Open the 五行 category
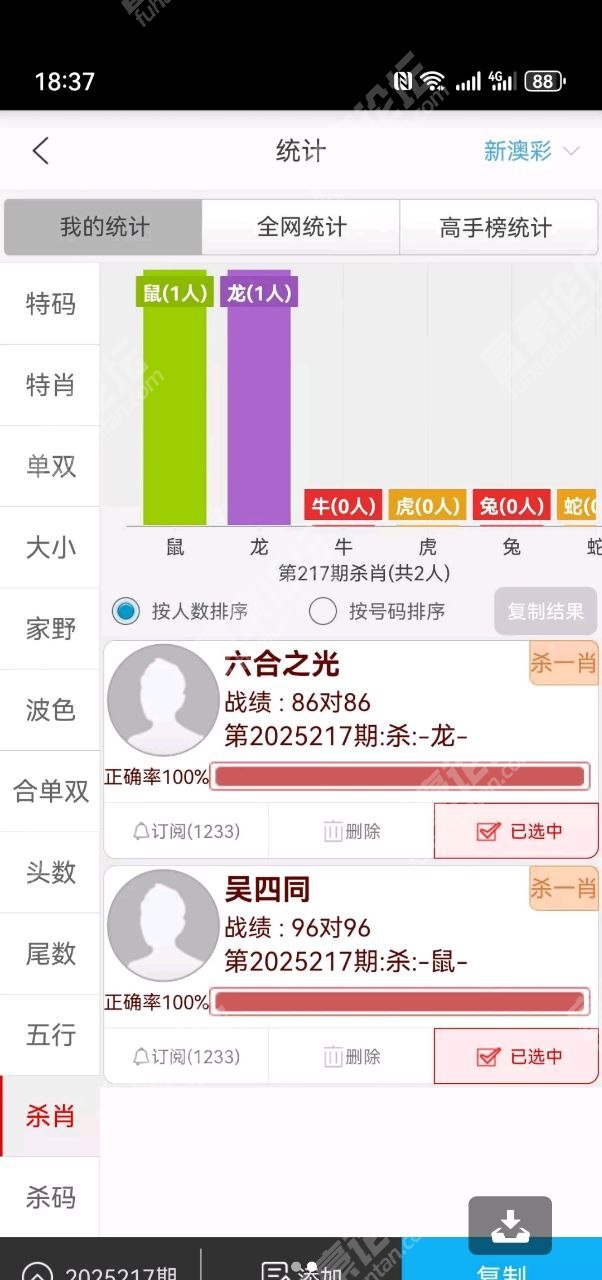Viewport: 602px width, 1280px height. click(x=50, y=1034)
